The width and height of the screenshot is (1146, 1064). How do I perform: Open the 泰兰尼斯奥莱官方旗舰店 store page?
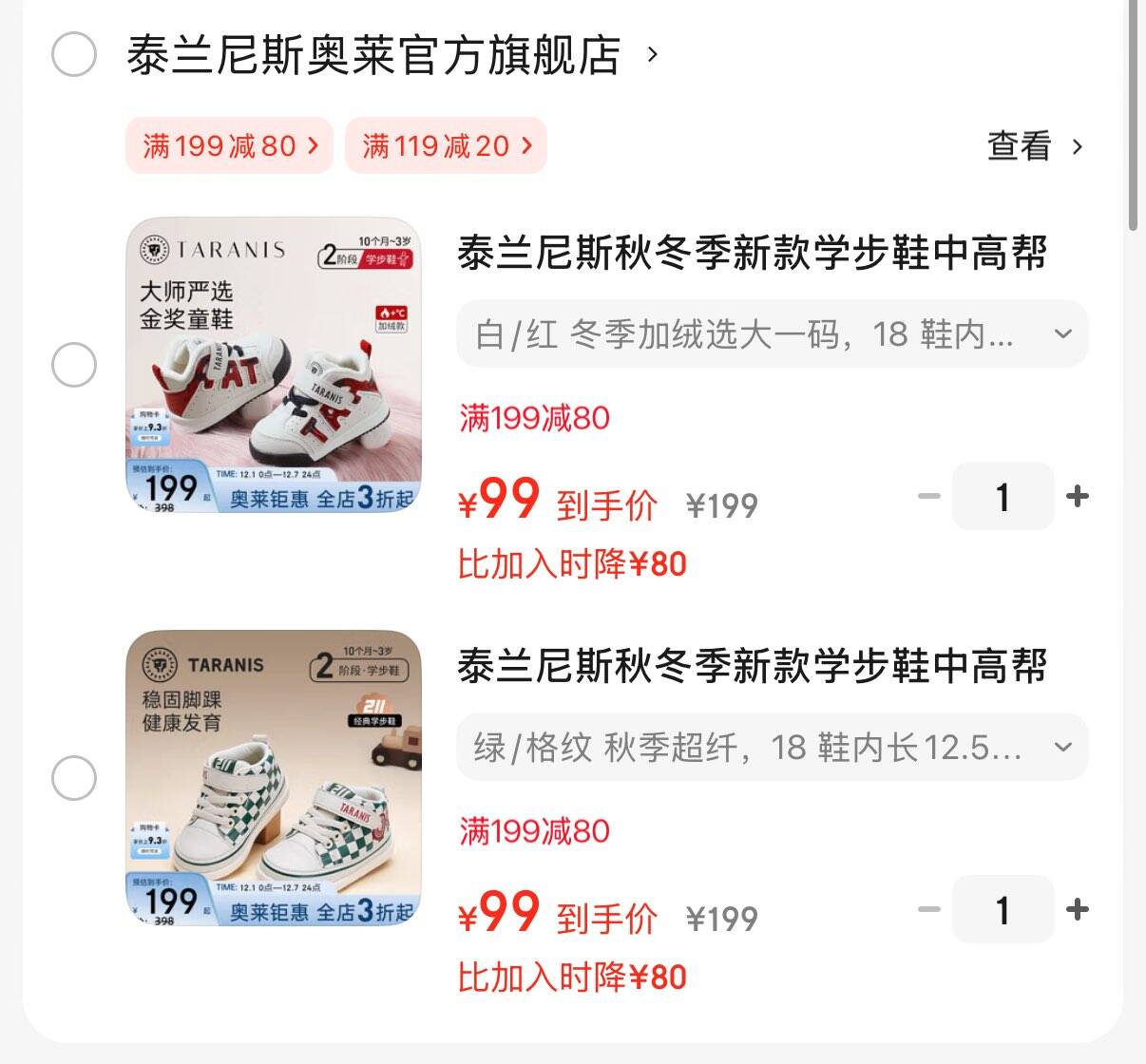tap(374, 55)
